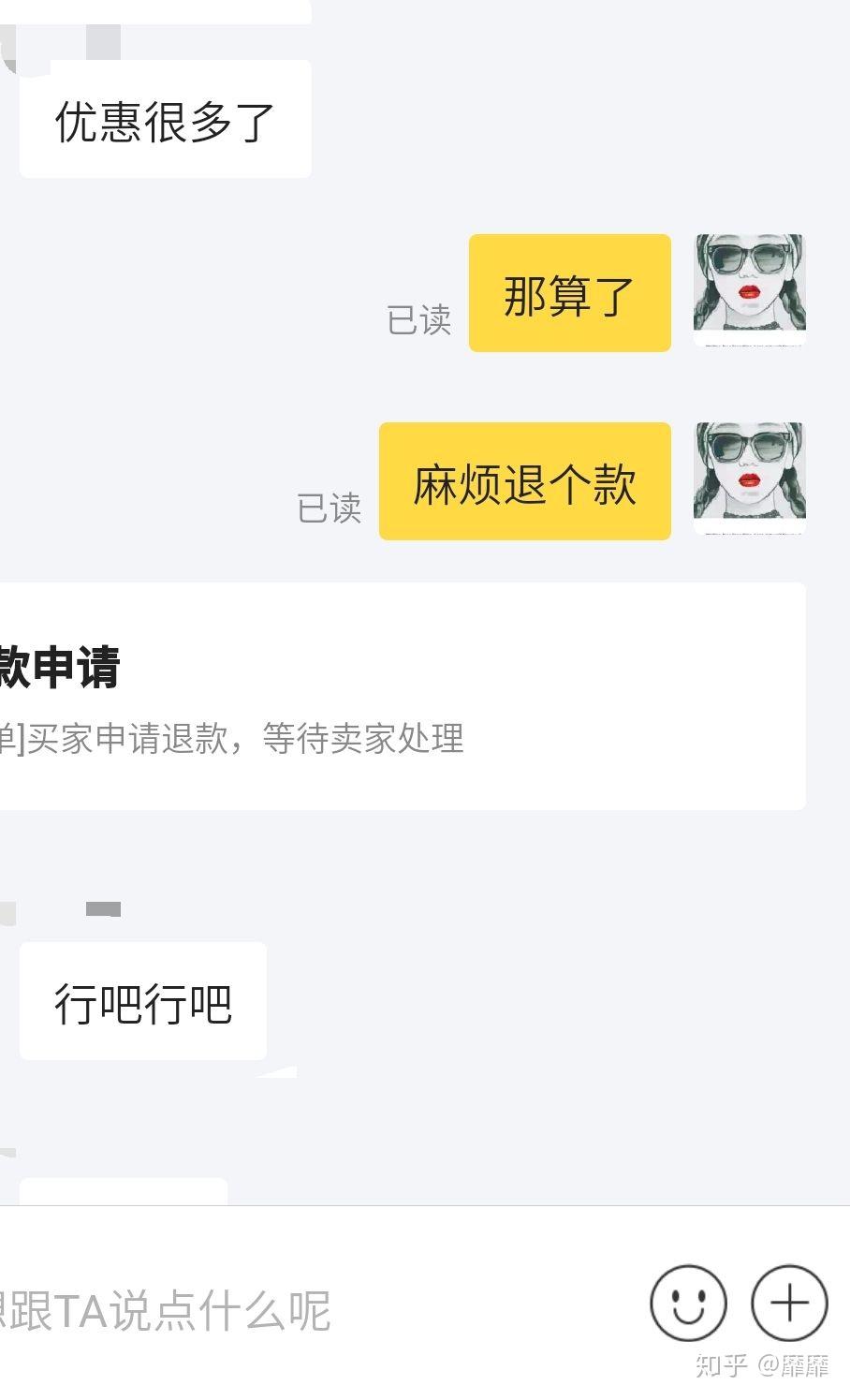The width and height of the screenshot is (850, 1400).
Task: Open the plus attachment menu
Action: 789,1304
